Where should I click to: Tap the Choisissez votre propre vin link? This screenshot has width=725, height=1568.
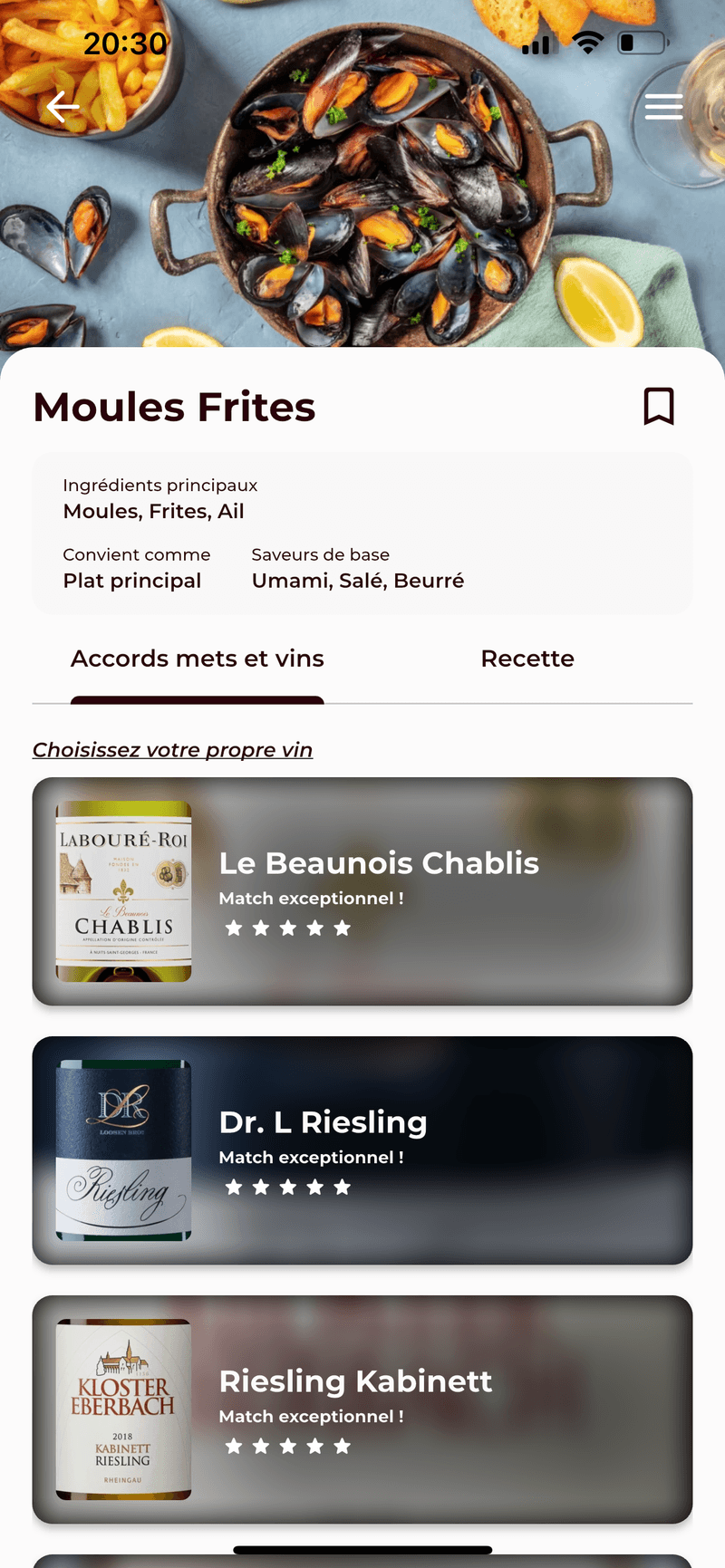pos(172,750)
